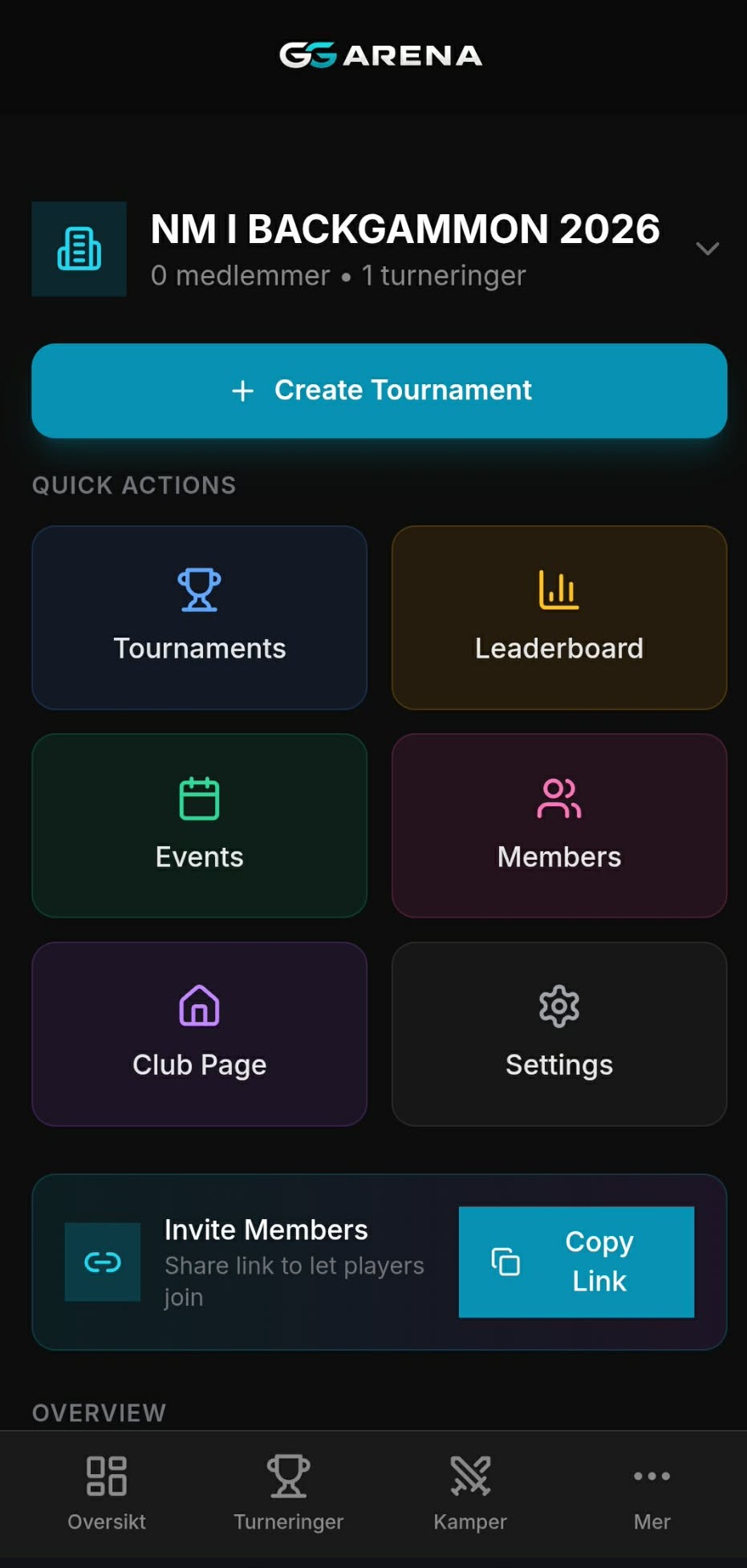Click the Members people icon
This screenshot has height=1568, width=747.
point(558,797)
